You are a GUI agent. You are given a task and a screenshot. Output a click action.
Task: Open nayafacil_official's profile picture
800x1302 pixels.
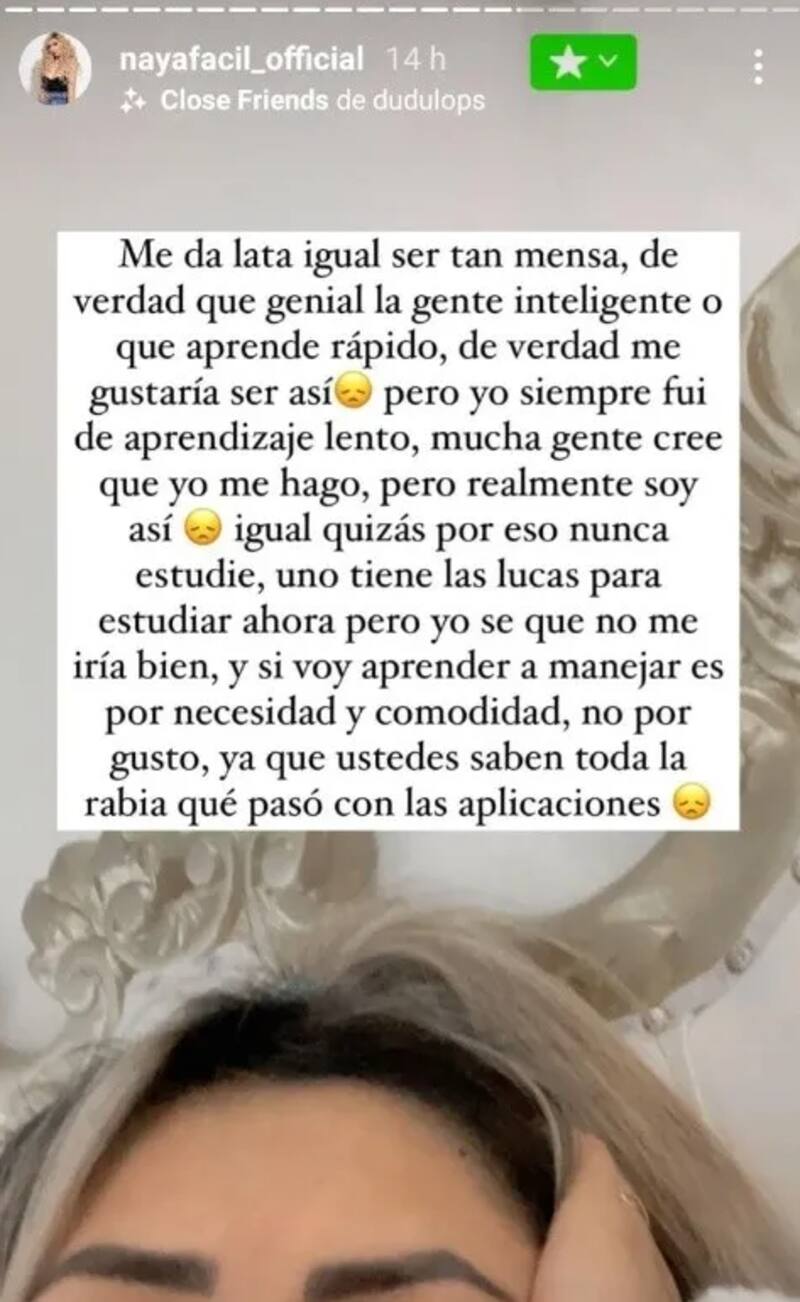click(55, 68)
